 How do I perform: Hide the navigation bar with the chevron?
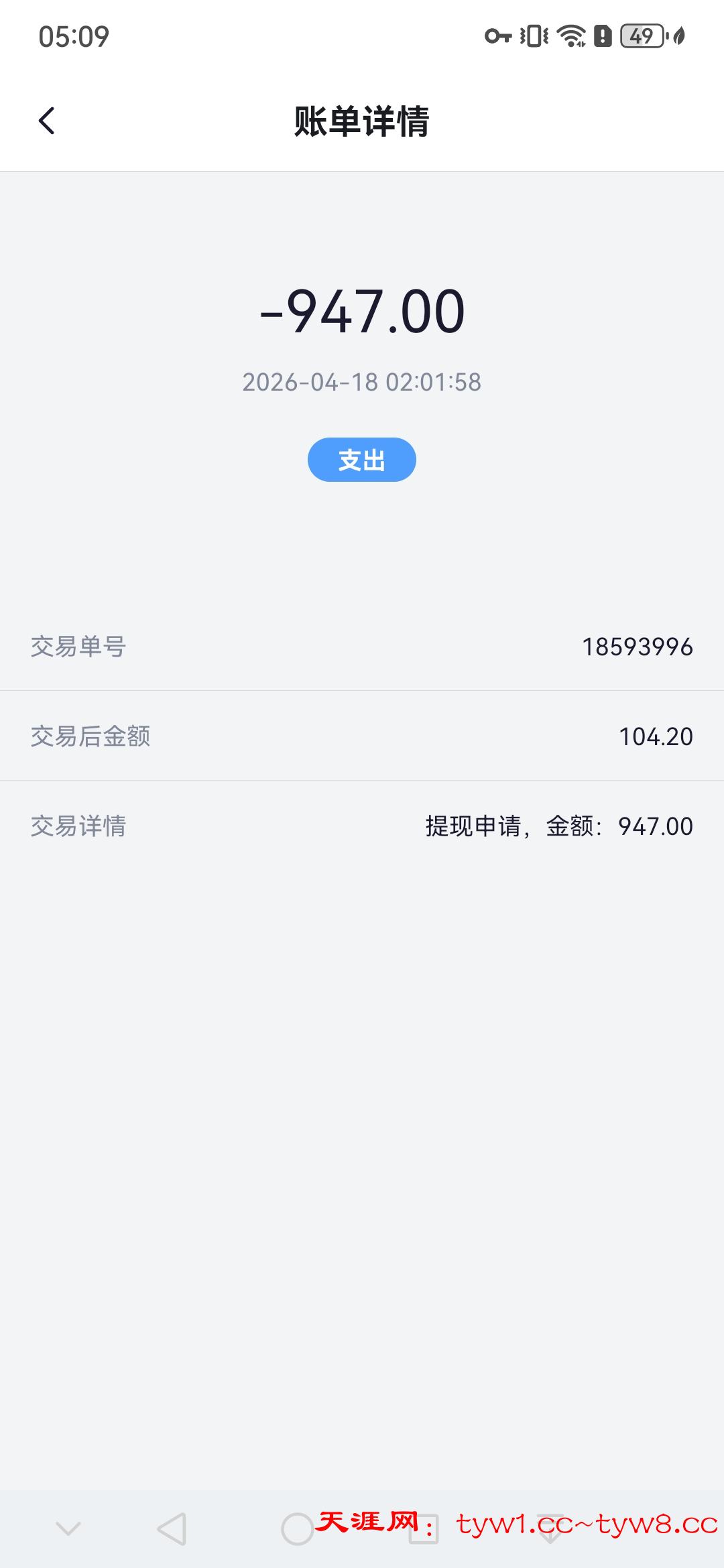(x=68, y=1528)
